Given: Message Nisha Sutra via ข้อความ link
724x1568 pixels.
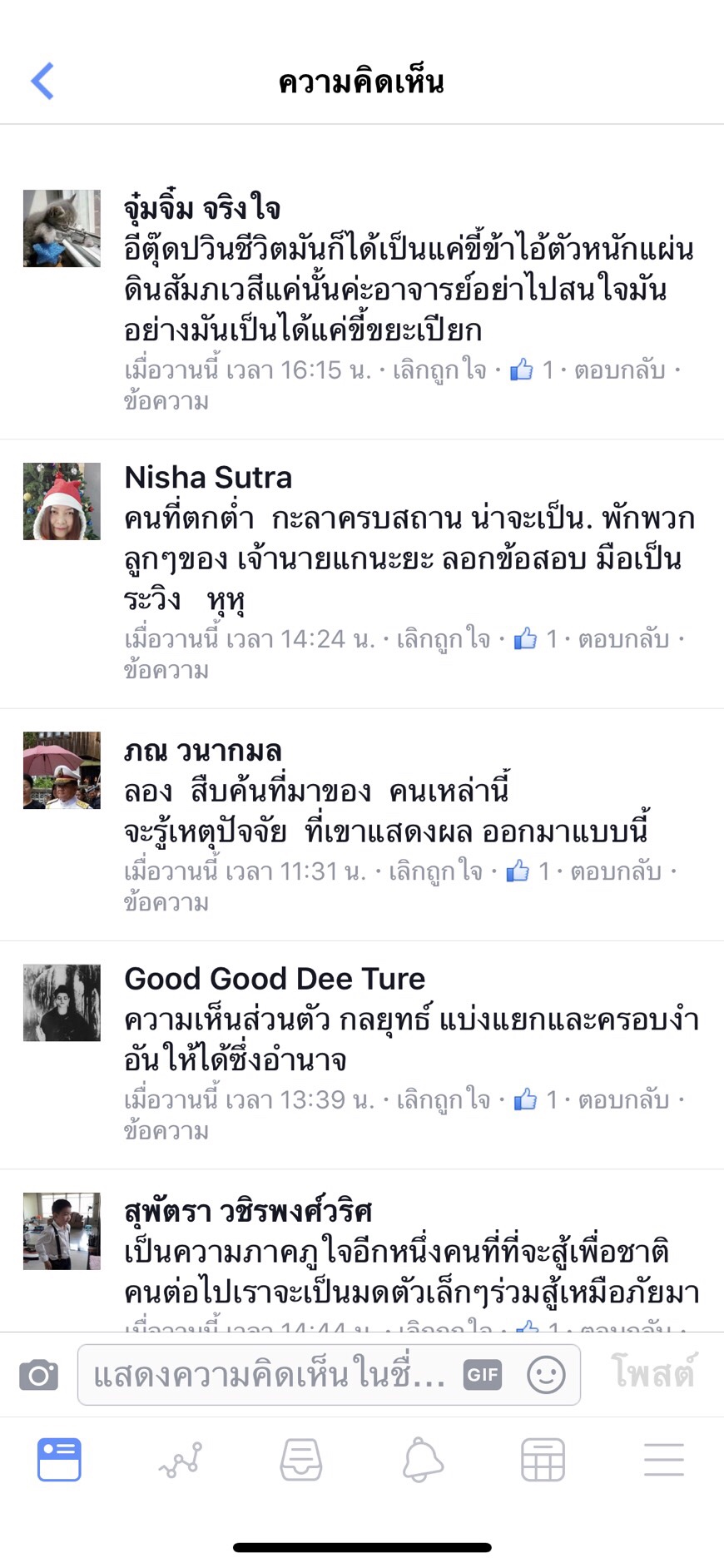Looking at the screenshot, I should point(166,671).
